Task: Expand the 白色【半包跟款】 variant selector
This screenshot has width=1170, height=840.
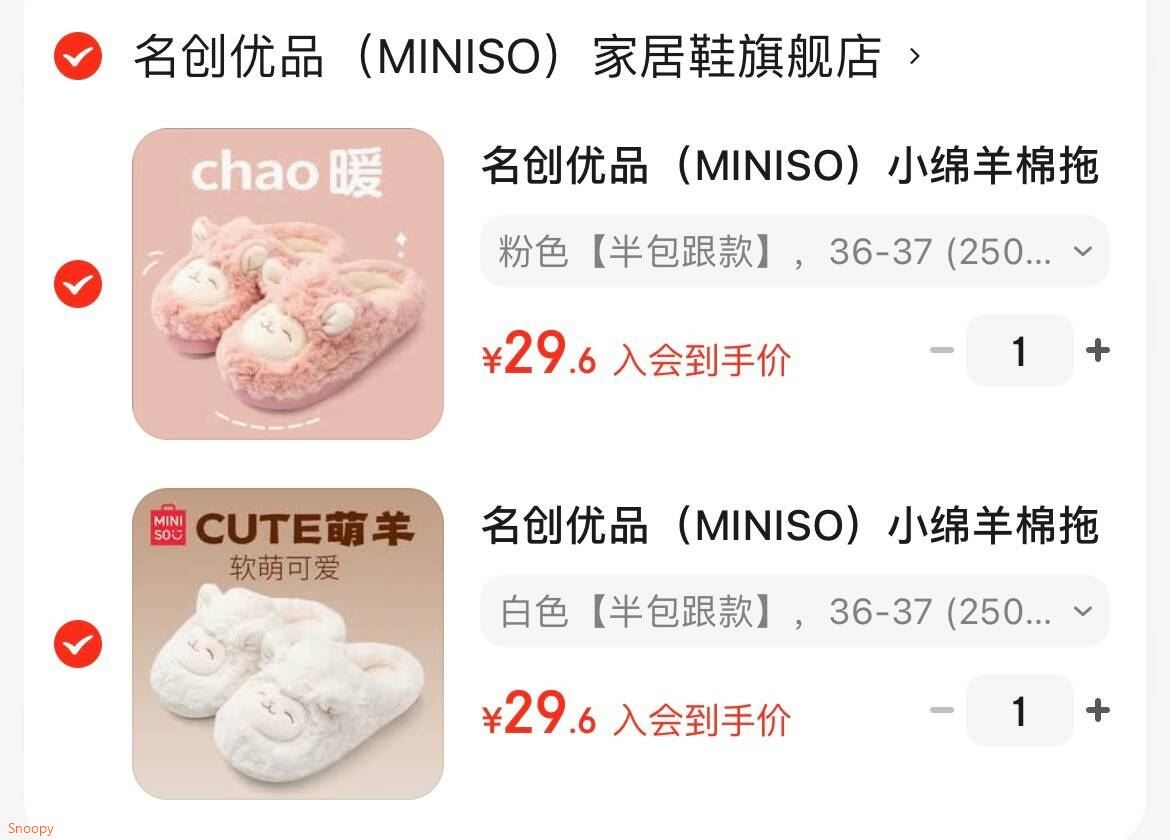Action: click(794, 611)
